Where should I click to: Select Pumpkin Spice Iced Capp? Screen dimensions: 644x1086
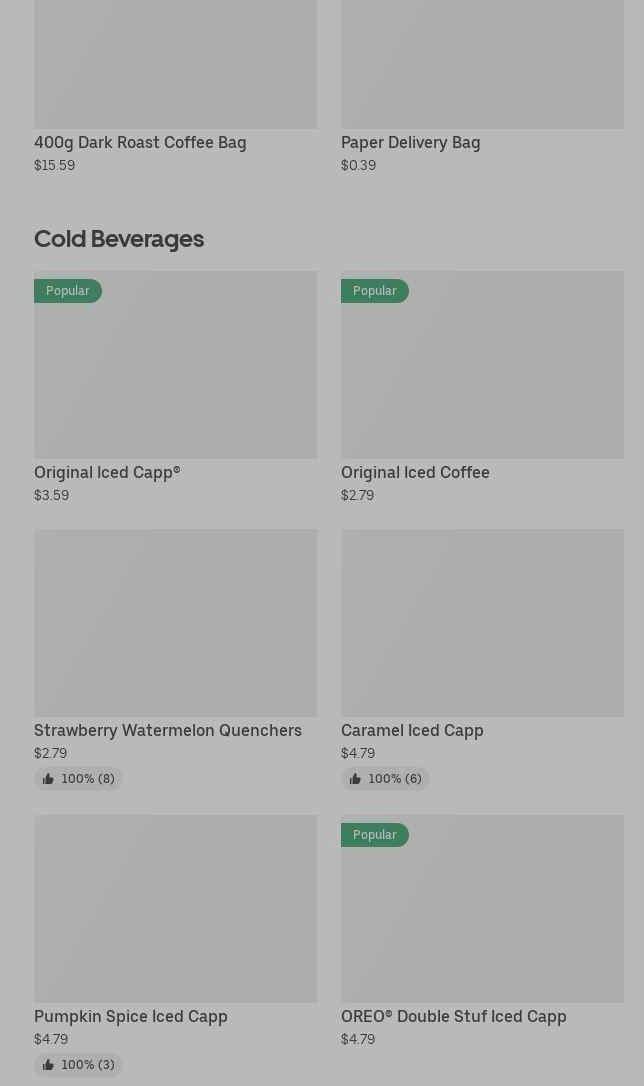click(176, 945)
